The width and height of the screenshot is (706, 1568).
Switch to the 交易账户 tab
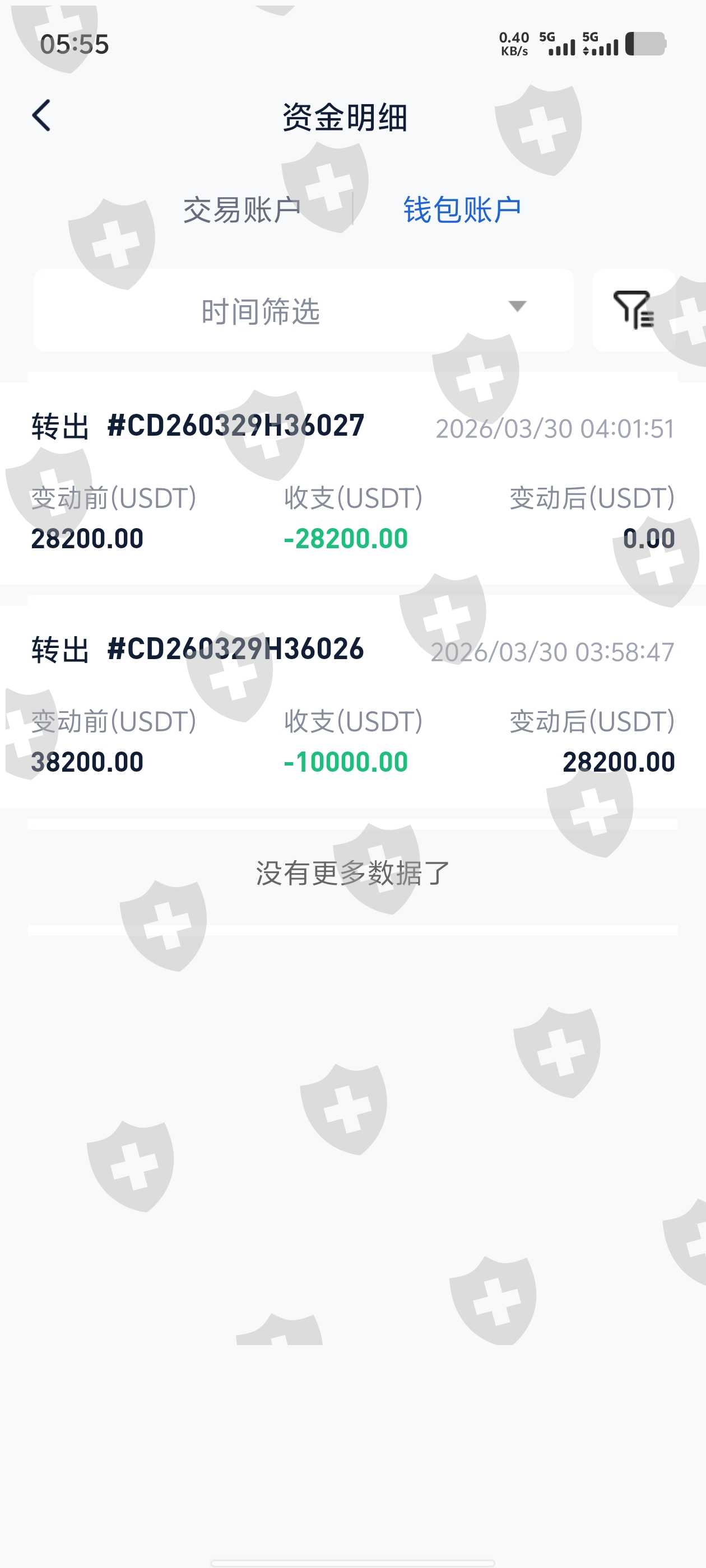(242, 210)
